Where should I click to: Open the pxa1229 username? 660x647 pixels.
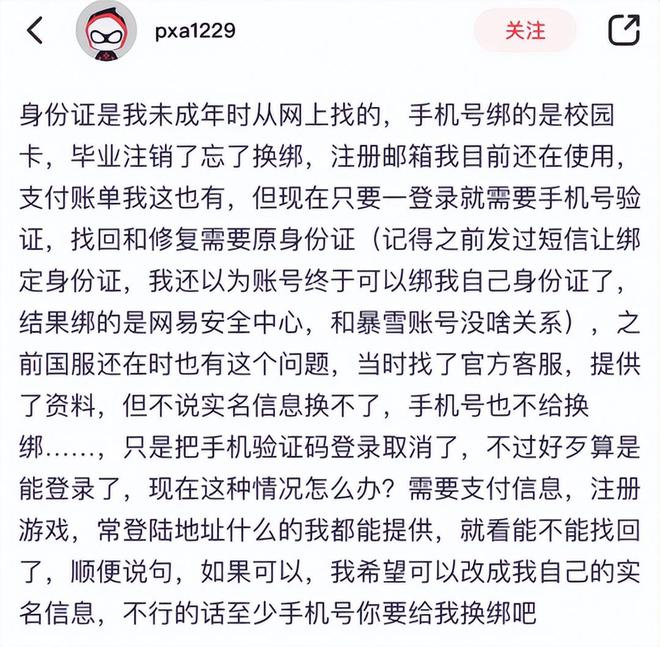point(195,30)
